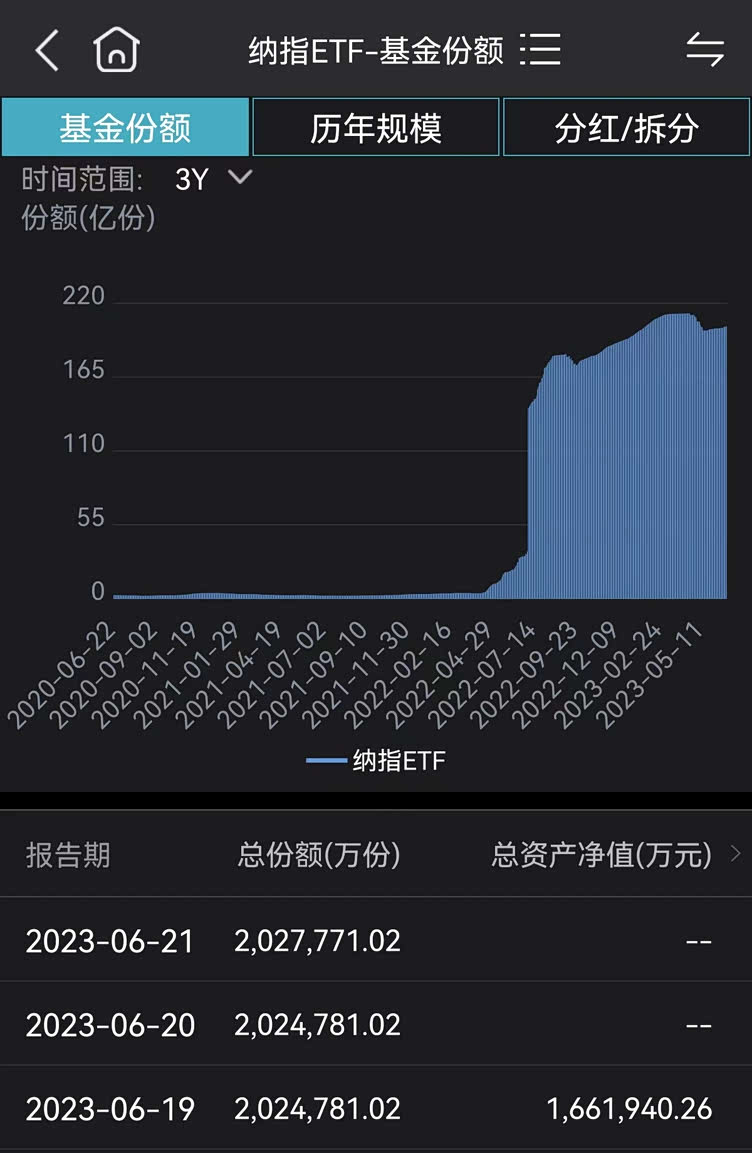Select the 2023-06-21 report row

coord(375,940)
